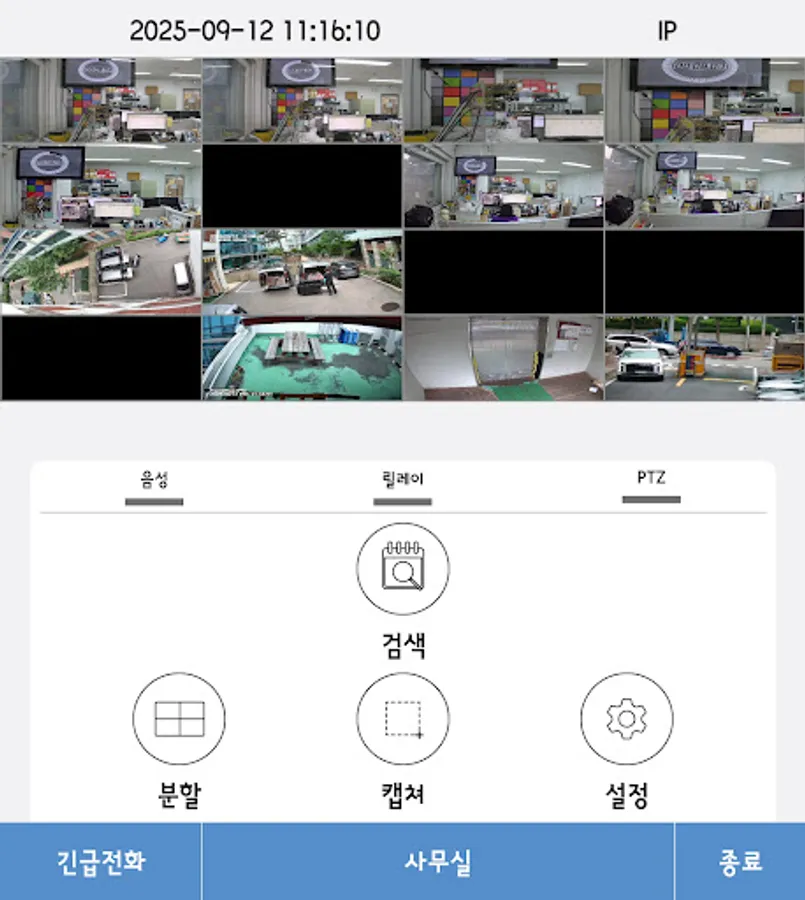Screen dimensions: 805x900
Task: Select the 분할 screen-split icon
Action: (178, 717)
